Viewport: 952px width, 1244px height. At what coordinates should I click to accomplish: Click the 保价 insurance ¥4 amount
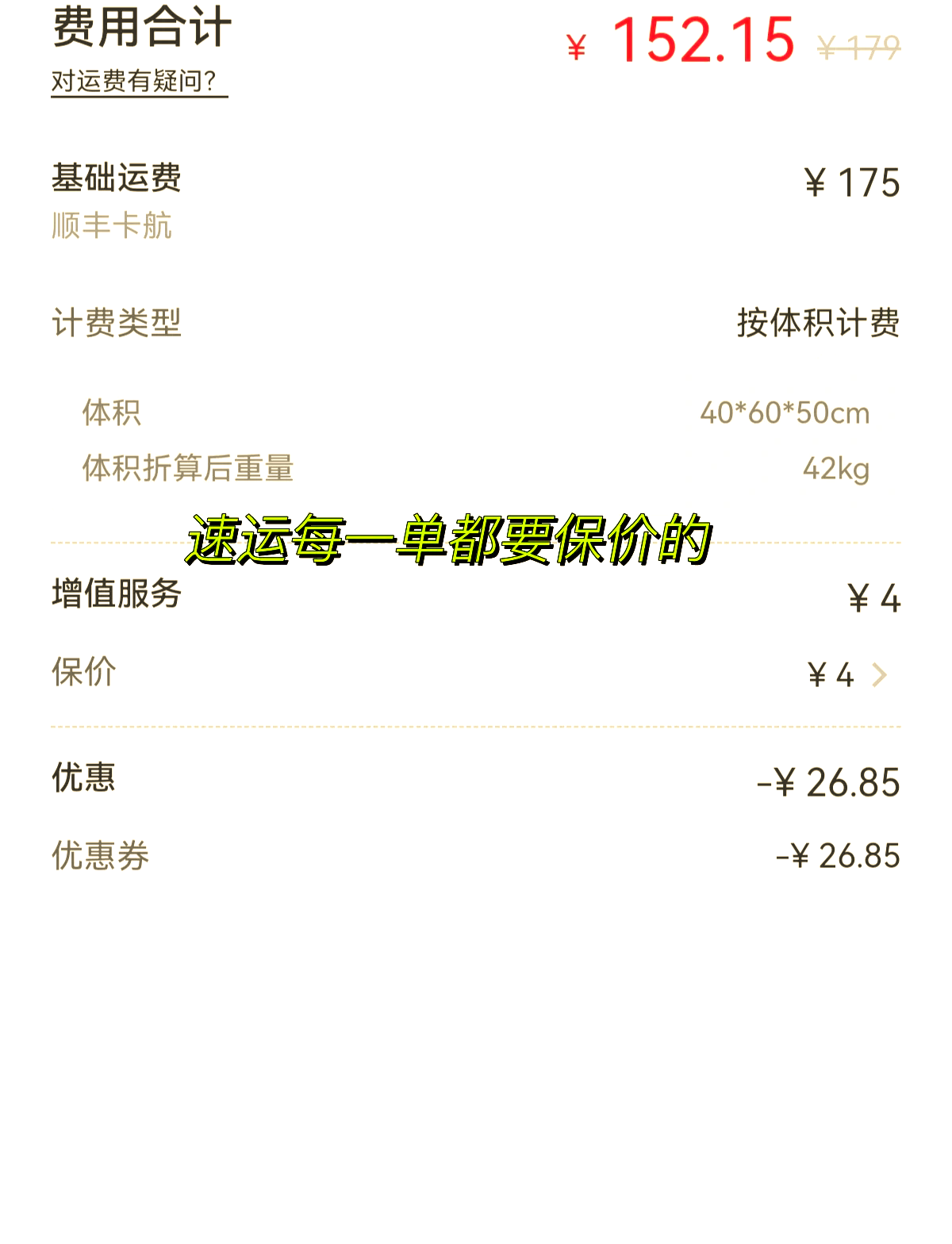point(828,675)
